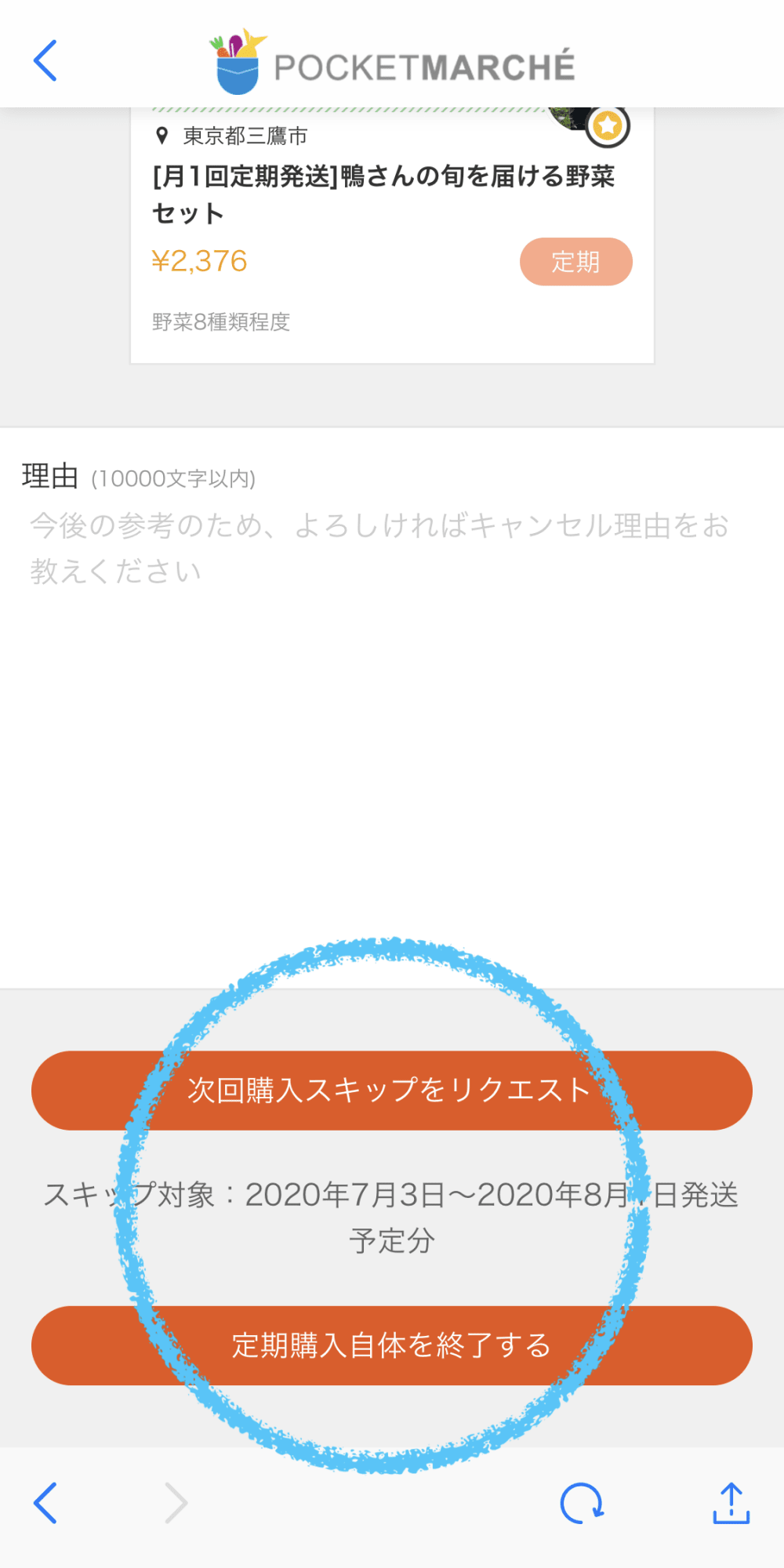The image size is (784, 1568).
Task: Reload the page from the browser toolbar
Action: [582, 1503]
